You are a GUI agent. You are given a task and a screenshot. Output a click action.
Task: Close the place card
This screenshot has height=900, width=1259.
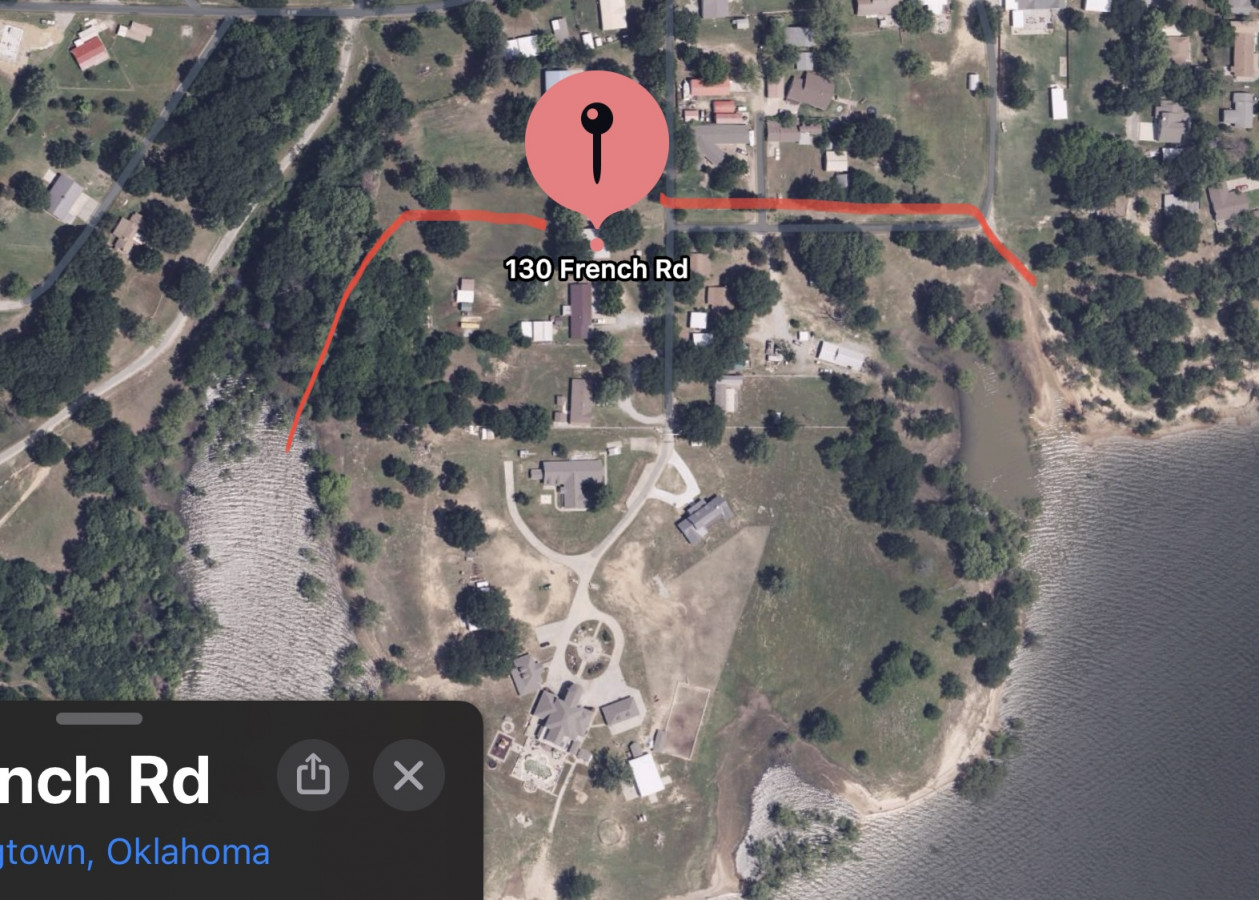tap(408, 775)
